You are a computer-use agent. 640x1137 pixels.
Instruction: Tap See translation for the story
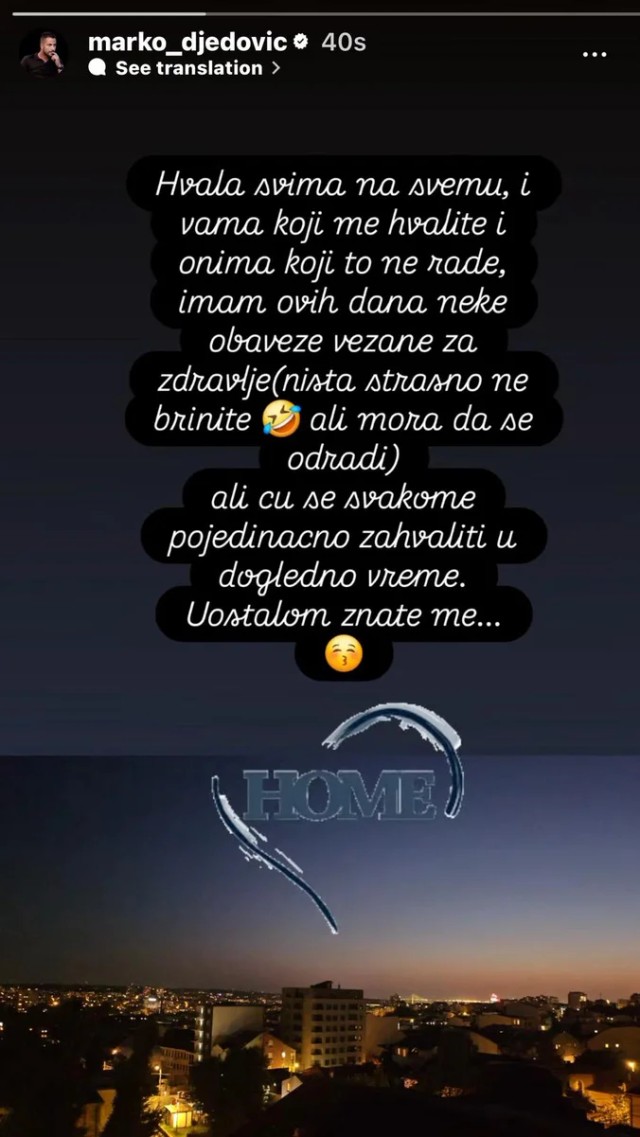click(x=188, y=69)
